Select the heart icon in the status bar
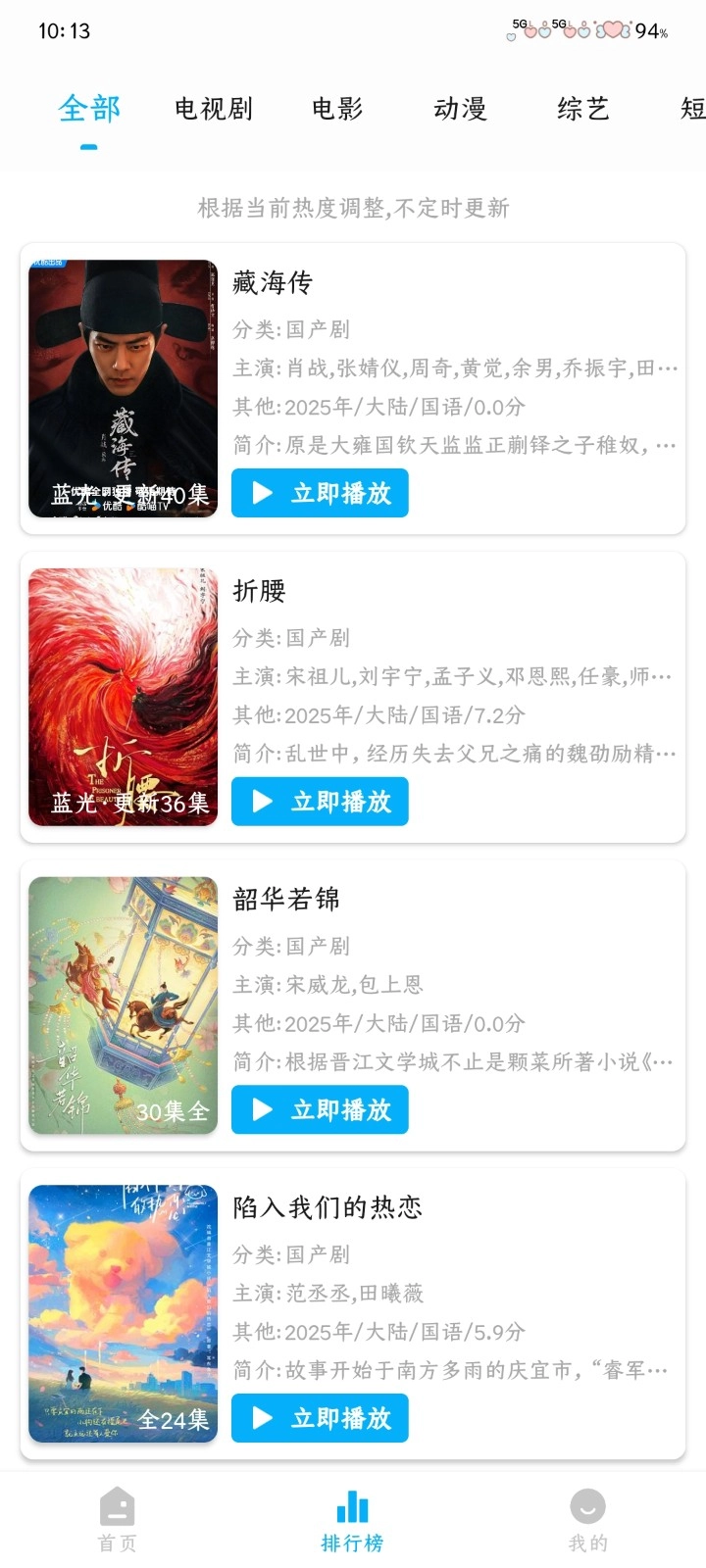The height and width of the screenshot is (1568, 706). [x=615, y=32]
